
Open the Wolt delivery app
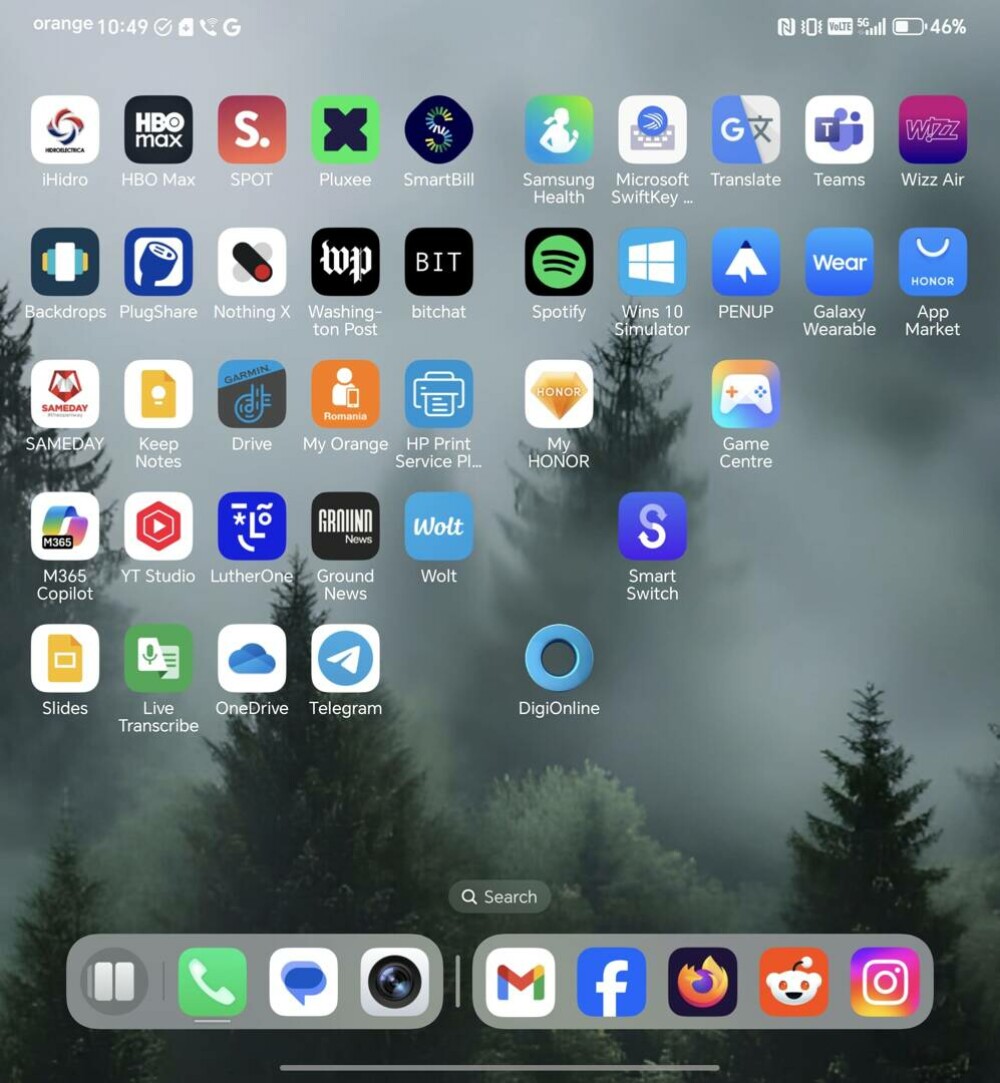438,526
